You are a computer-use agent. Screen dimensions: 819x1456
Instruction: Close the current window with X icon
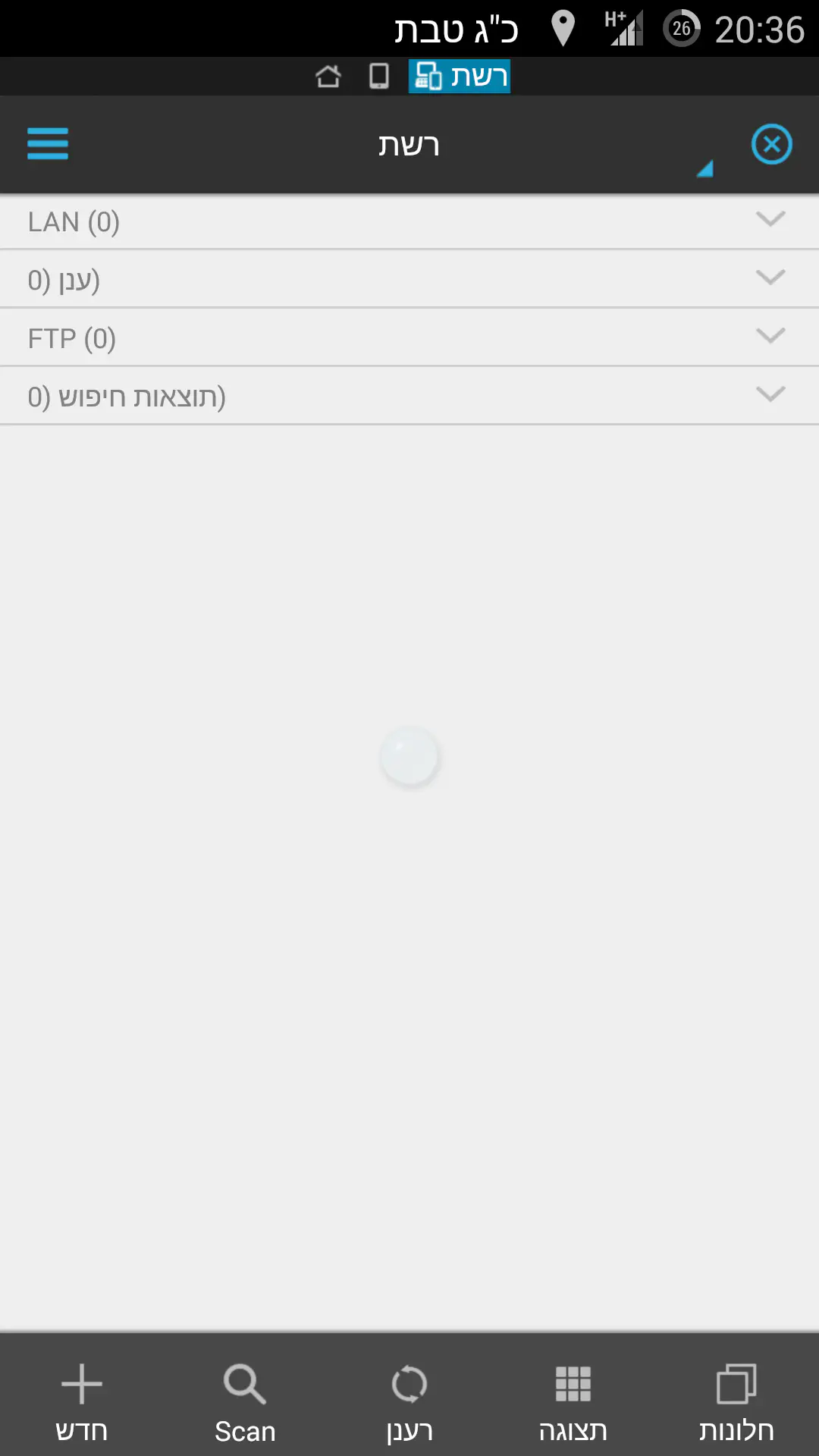pos(771,144)
